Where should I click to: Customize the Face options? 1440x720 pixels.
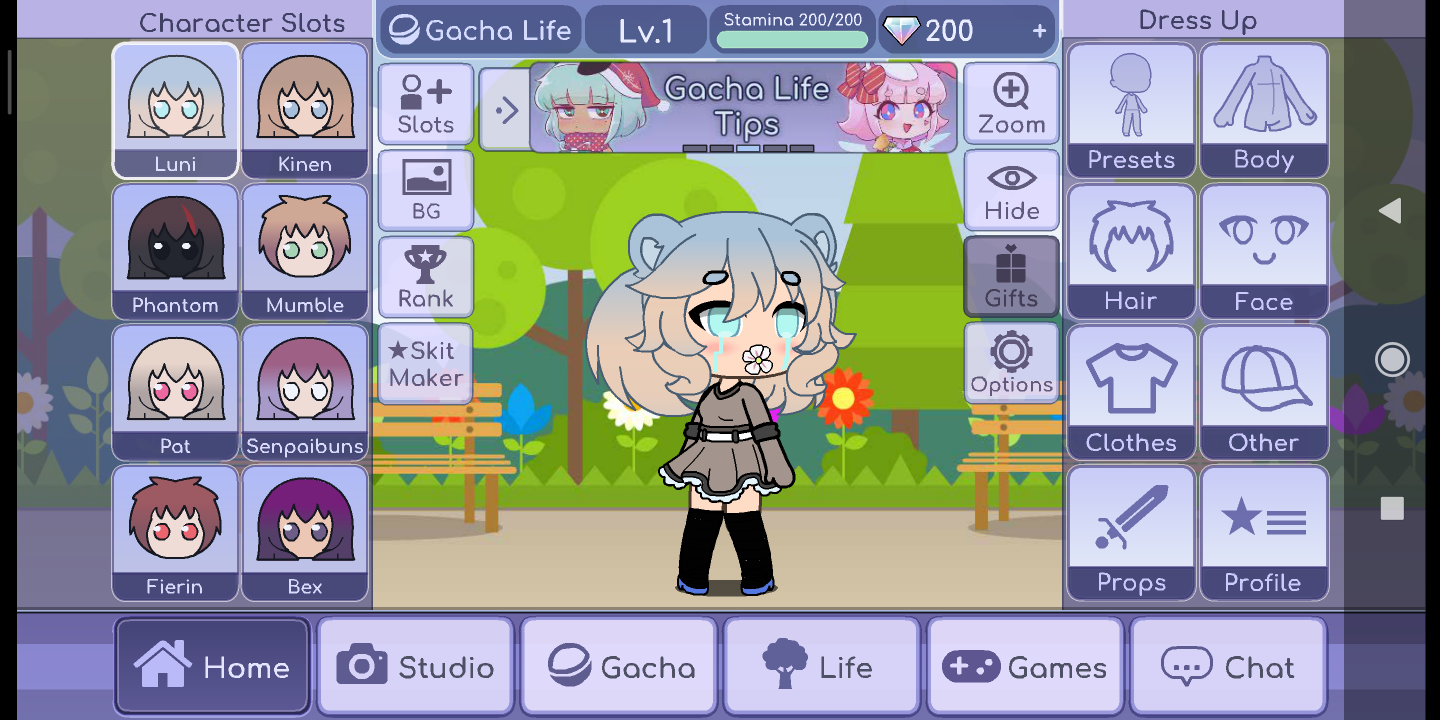pos(1263,251)
